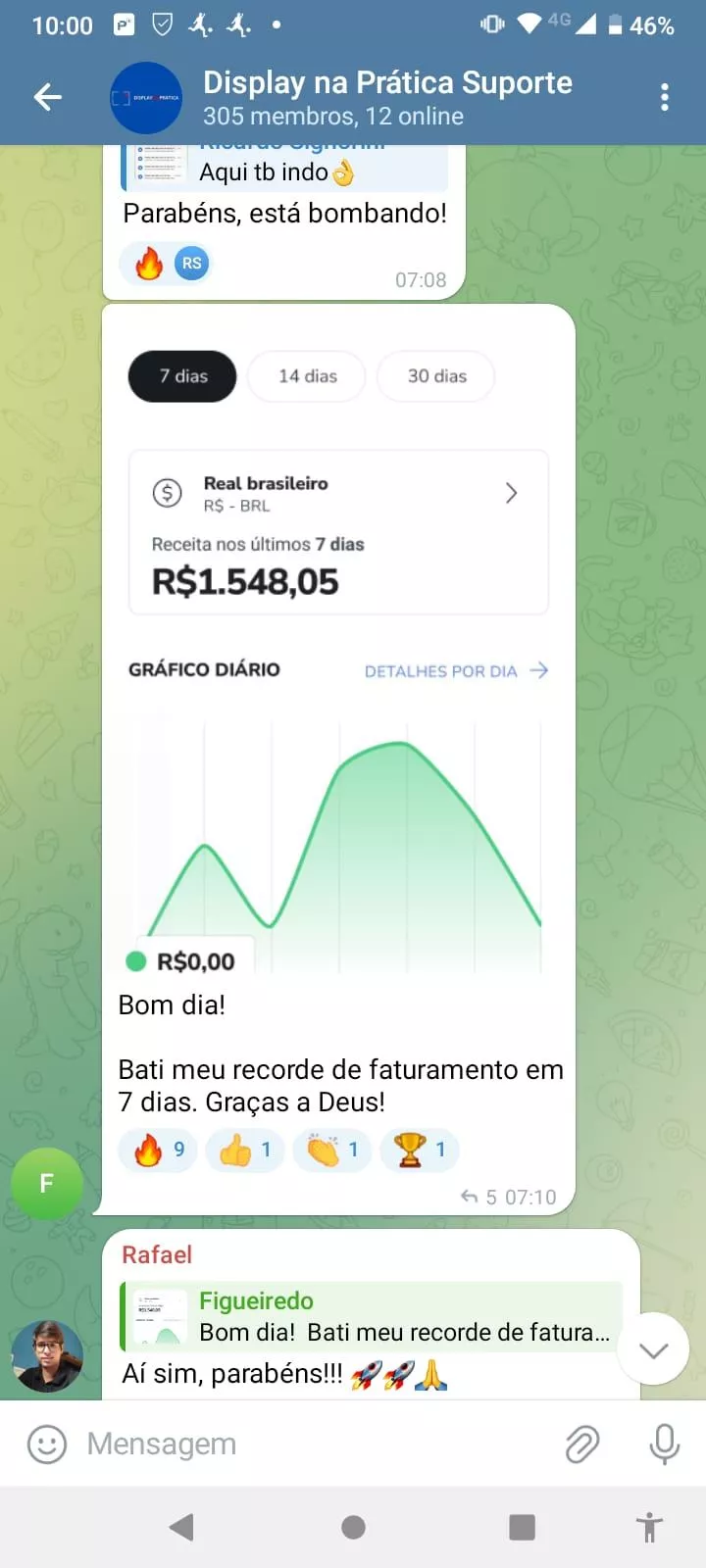Screen dimensions: 706x1568
Task: Tap the system home button
Action: click(x=353, y=1527)
